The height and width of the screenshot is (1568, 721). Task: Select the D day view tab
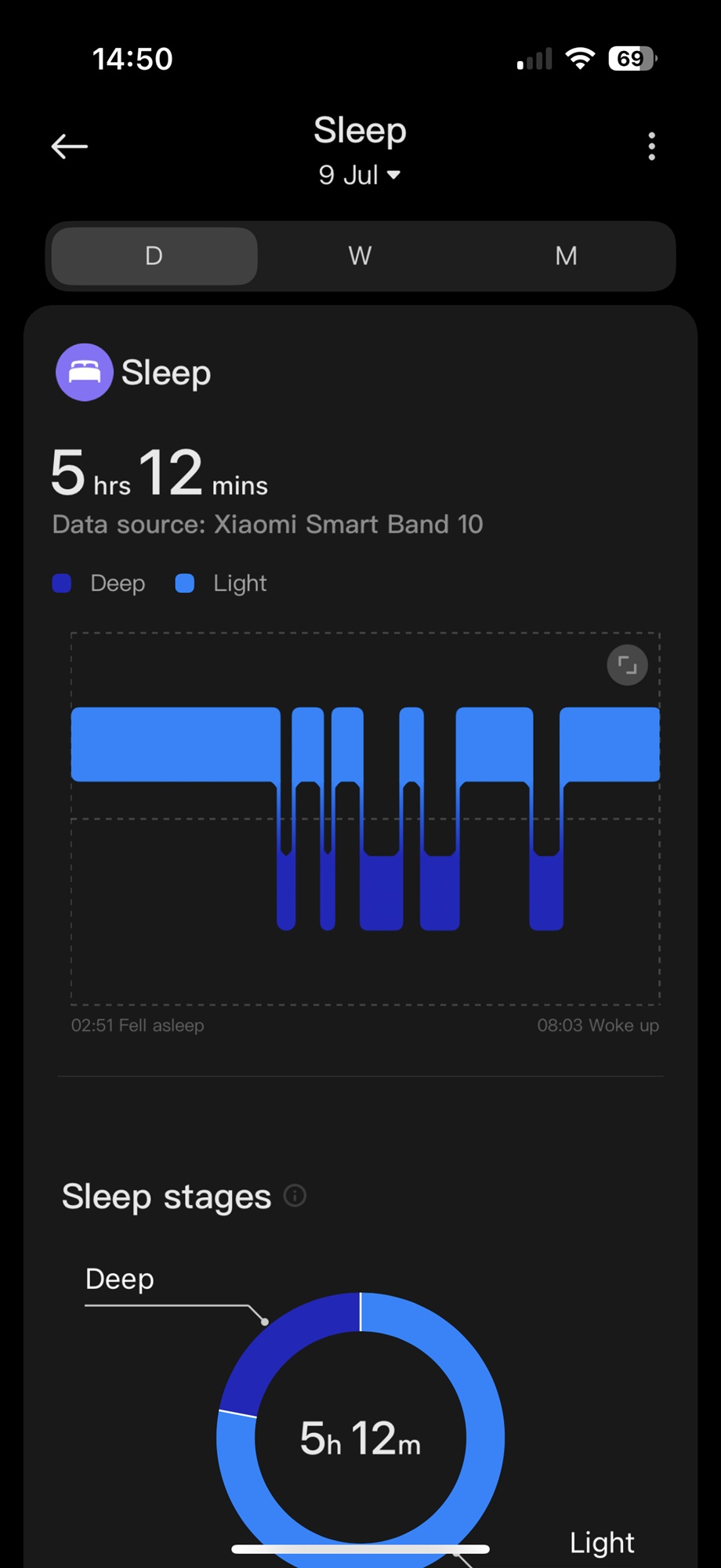154,256
